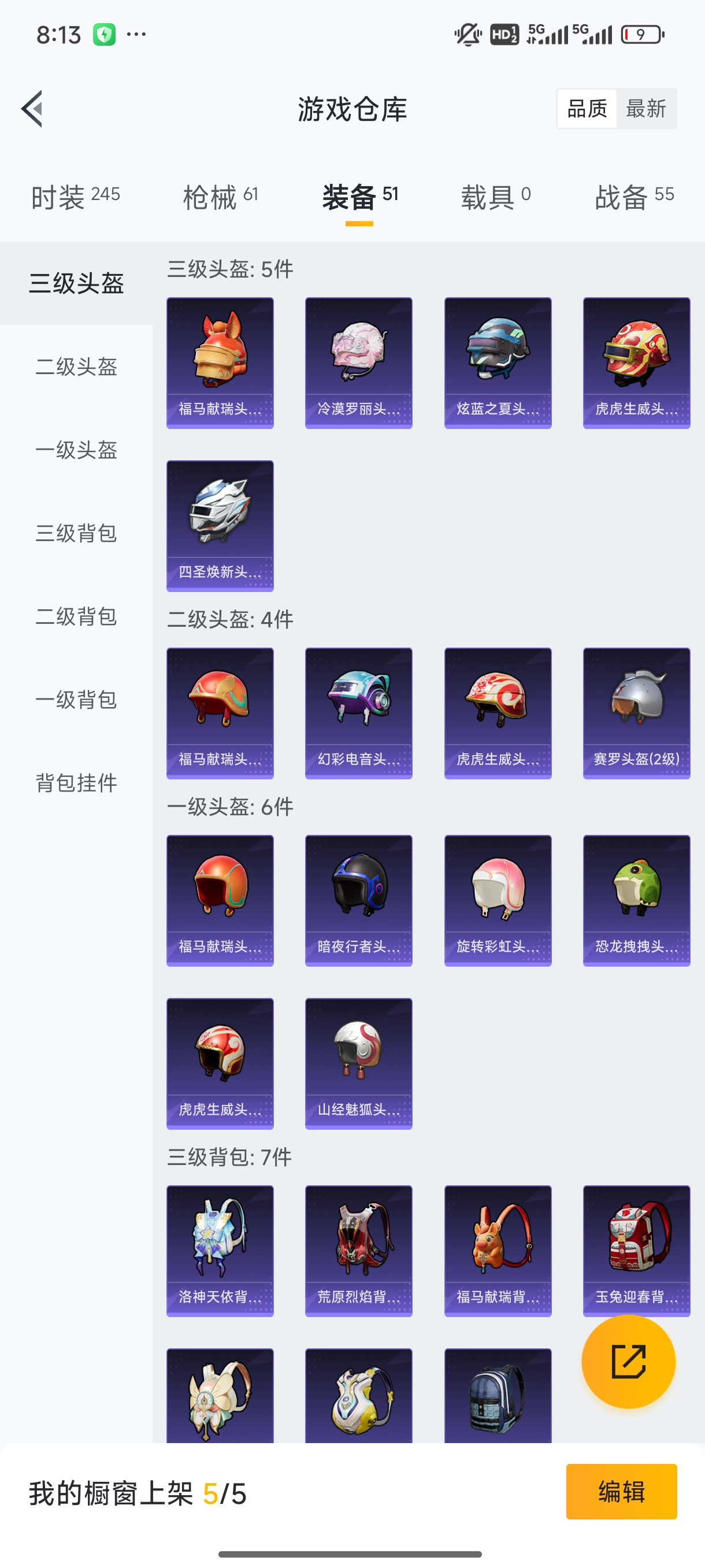Open the 山经魅狐 helmet thumbnail
Viewport: 705px width, 1568px height.
(358, 1064)
